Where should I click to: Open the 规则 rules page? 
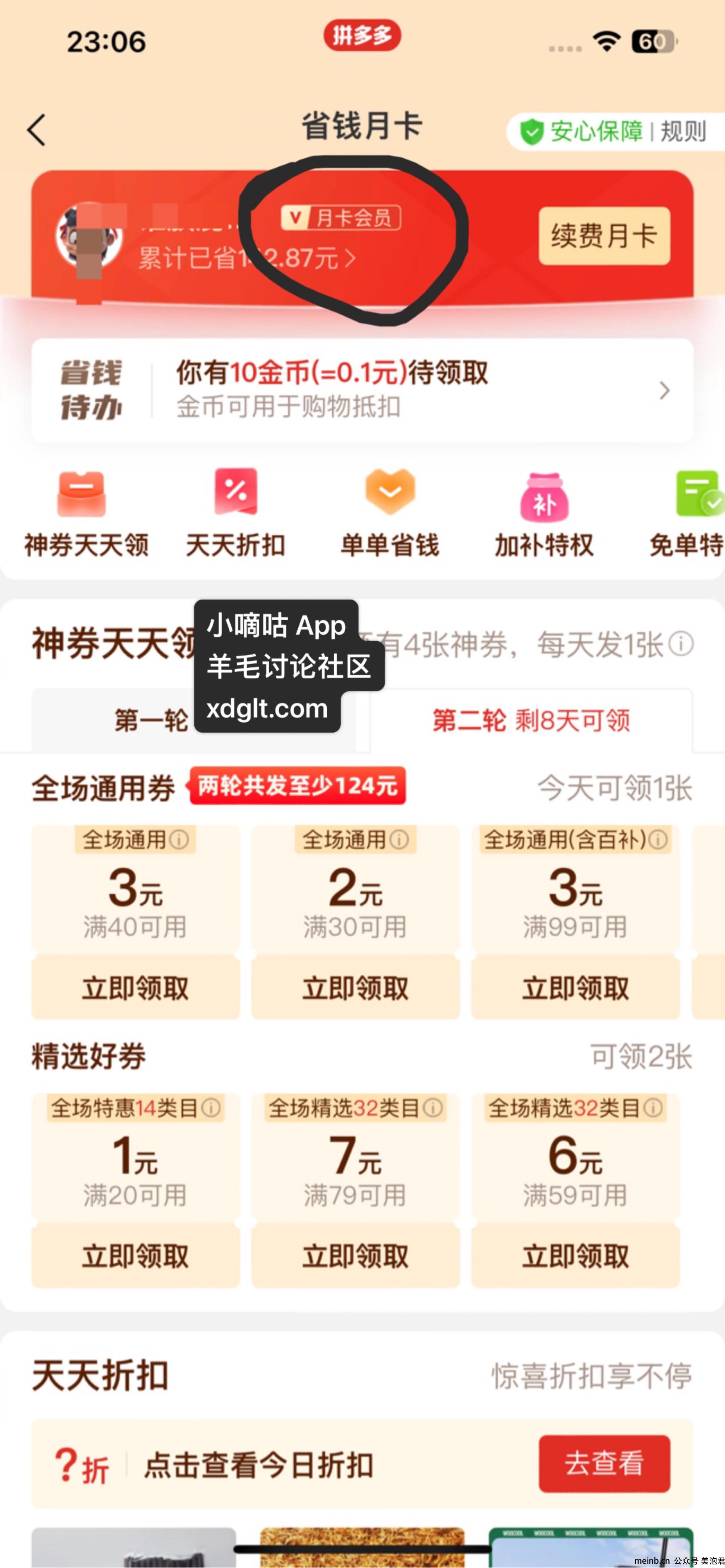point(683,132)
